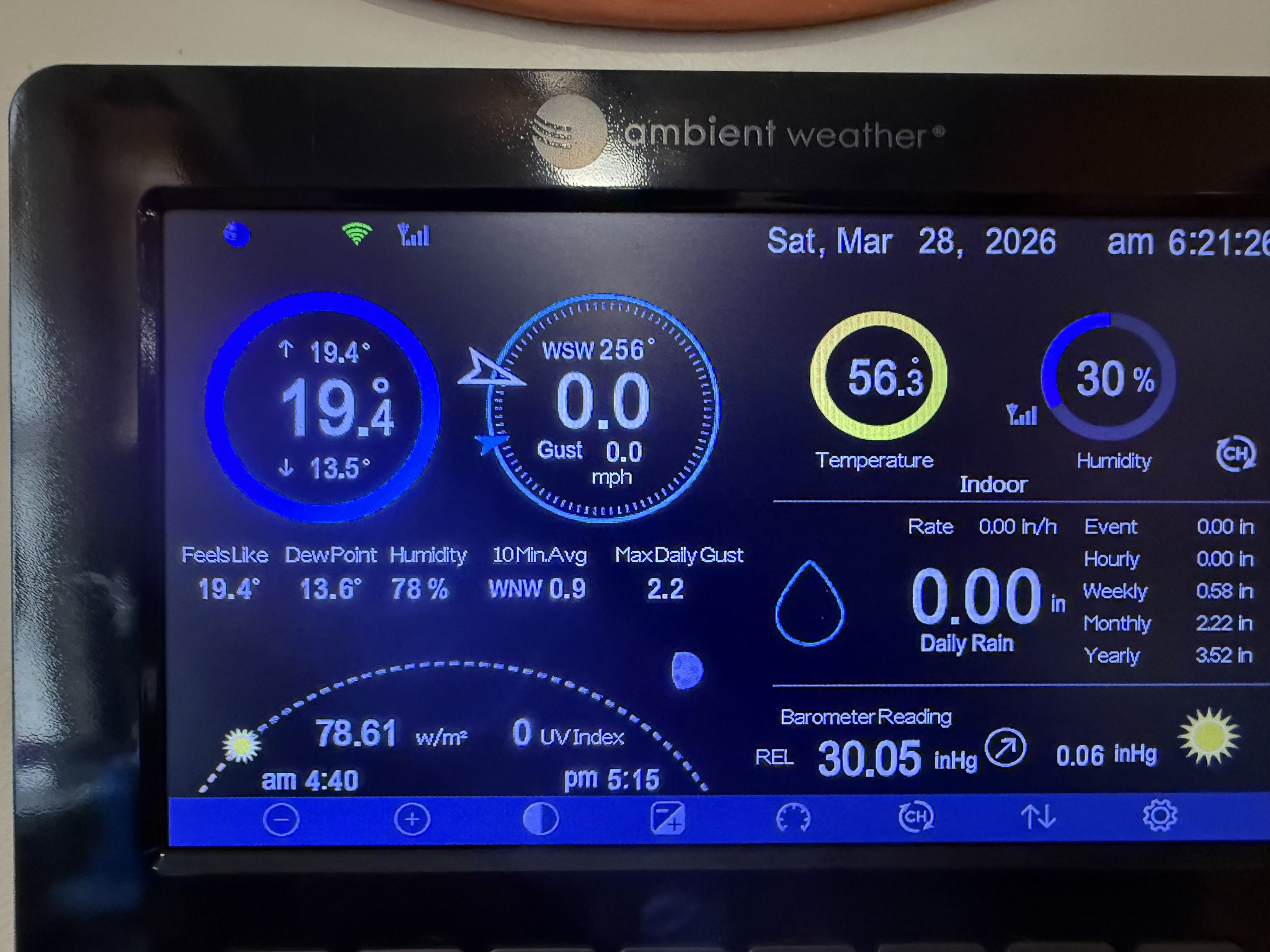Cycle indoor channel with CH icon beside Humidity

1235,454
